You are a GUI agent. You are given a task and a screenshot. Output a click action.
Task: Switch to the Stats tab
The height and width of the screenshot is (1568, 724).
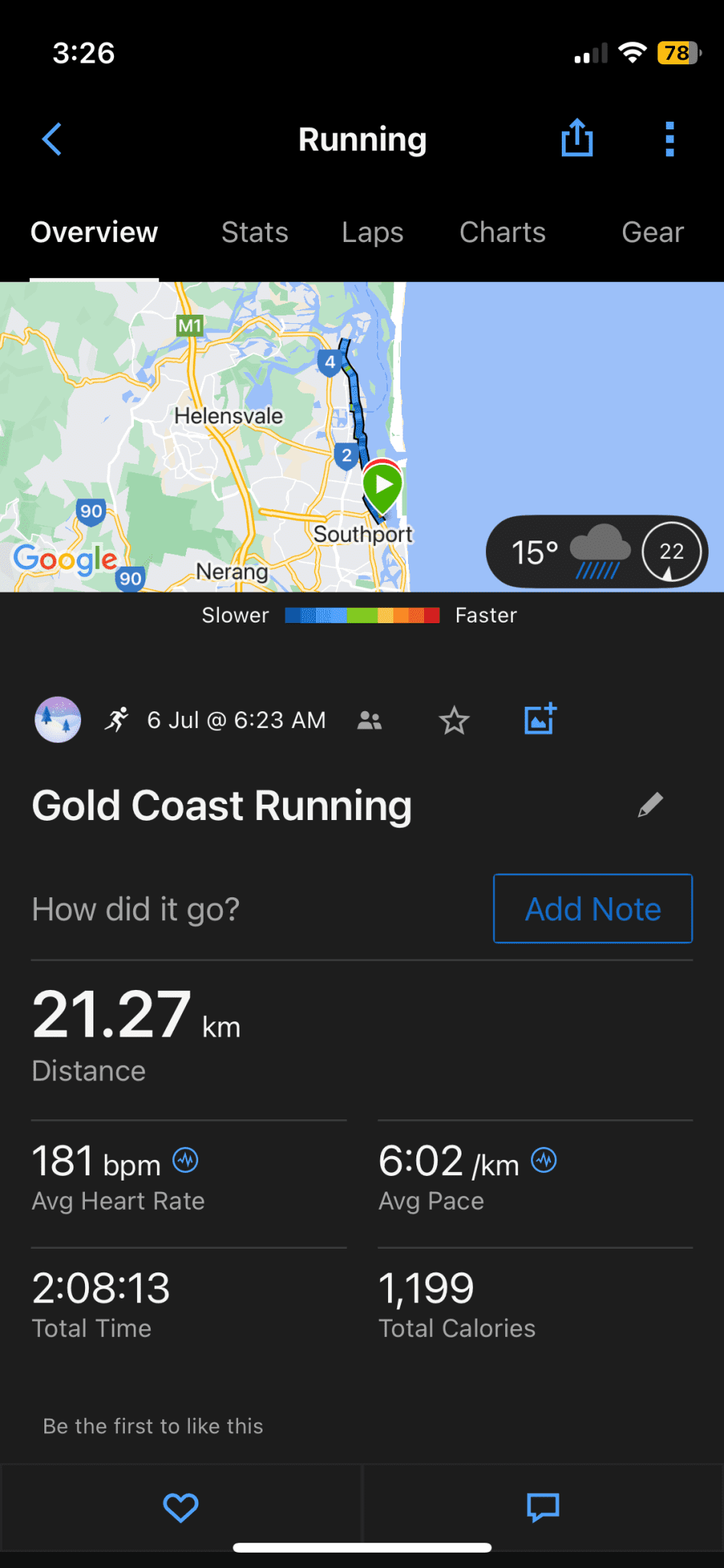(255, 232)
